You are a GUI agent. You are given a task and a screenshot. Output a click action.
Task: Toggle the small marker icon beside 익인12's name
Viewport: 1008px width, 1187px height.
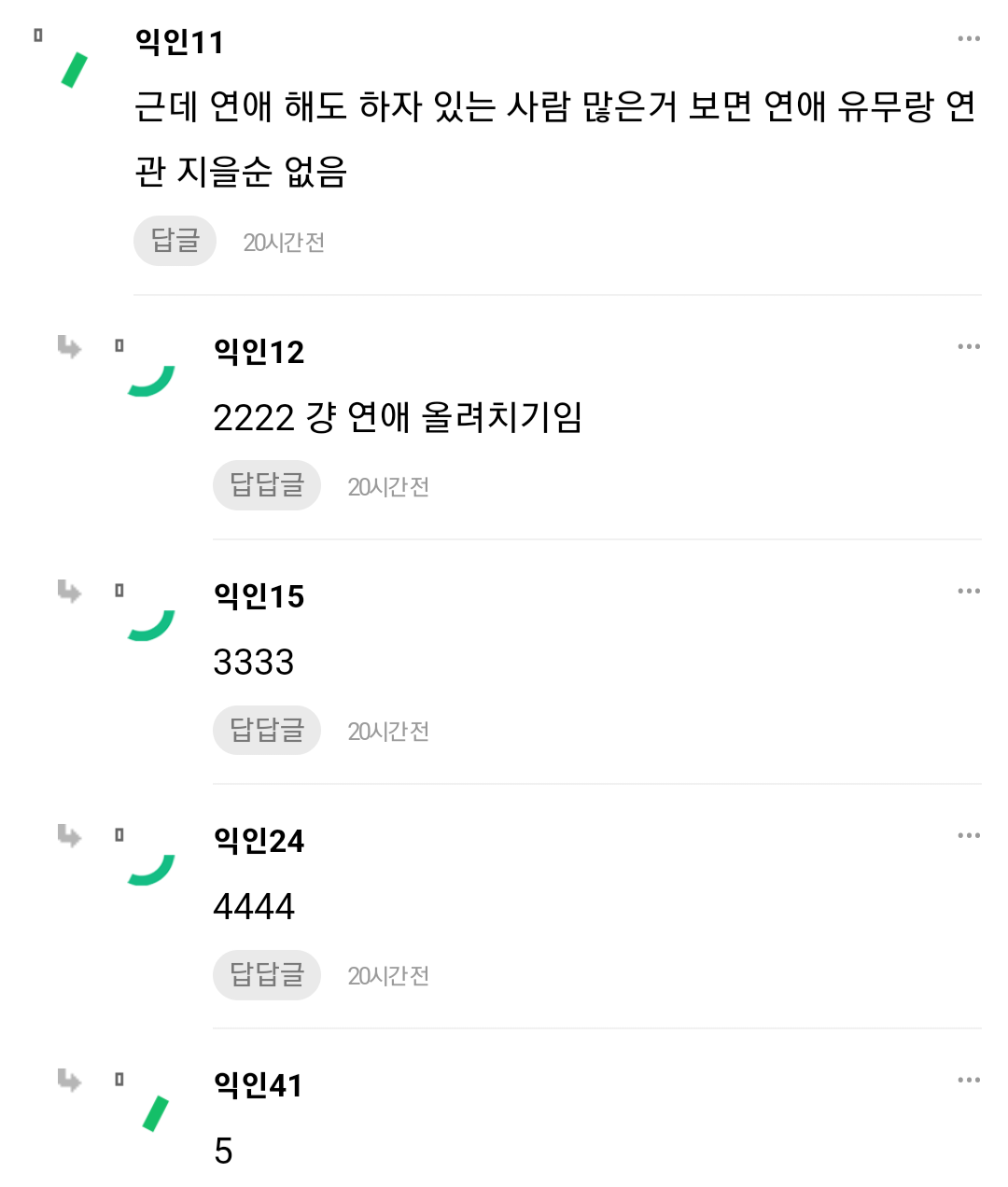[x=119, y=345]
